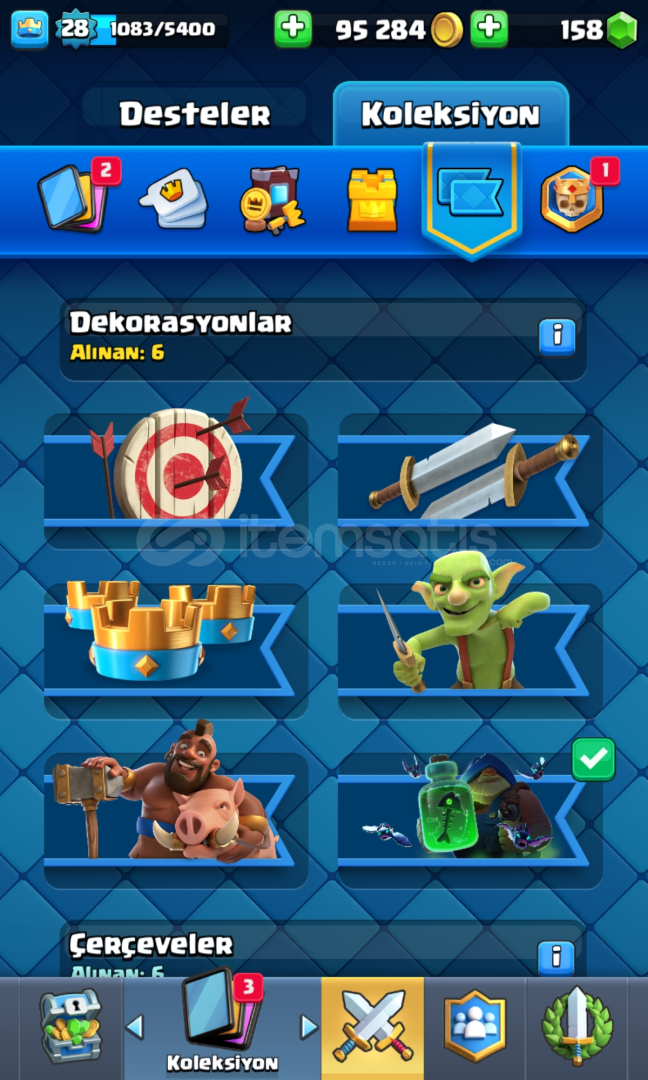Show info for Çerçeveler
The height and width of the screenshot is (1080, 648).
click(556, 958)
